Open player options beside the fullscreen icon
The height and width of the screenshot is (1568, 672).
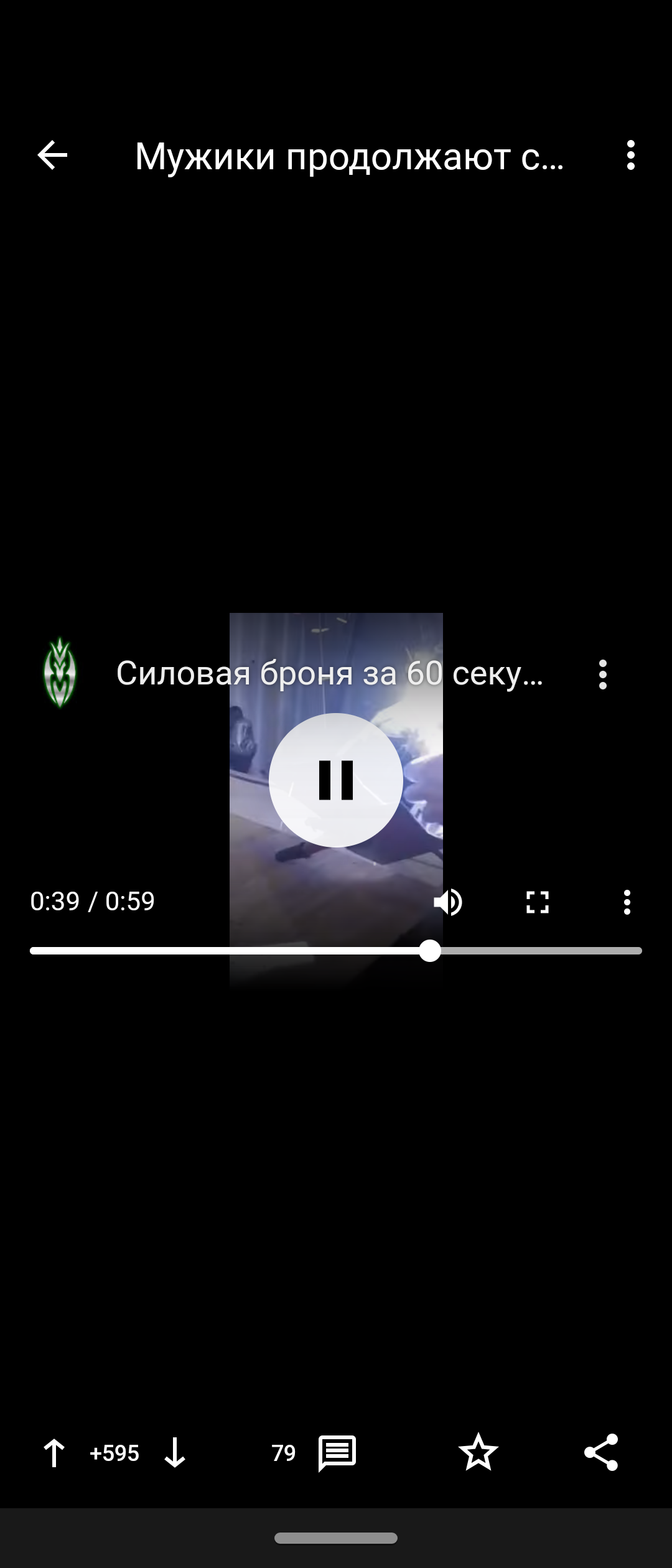627,902
